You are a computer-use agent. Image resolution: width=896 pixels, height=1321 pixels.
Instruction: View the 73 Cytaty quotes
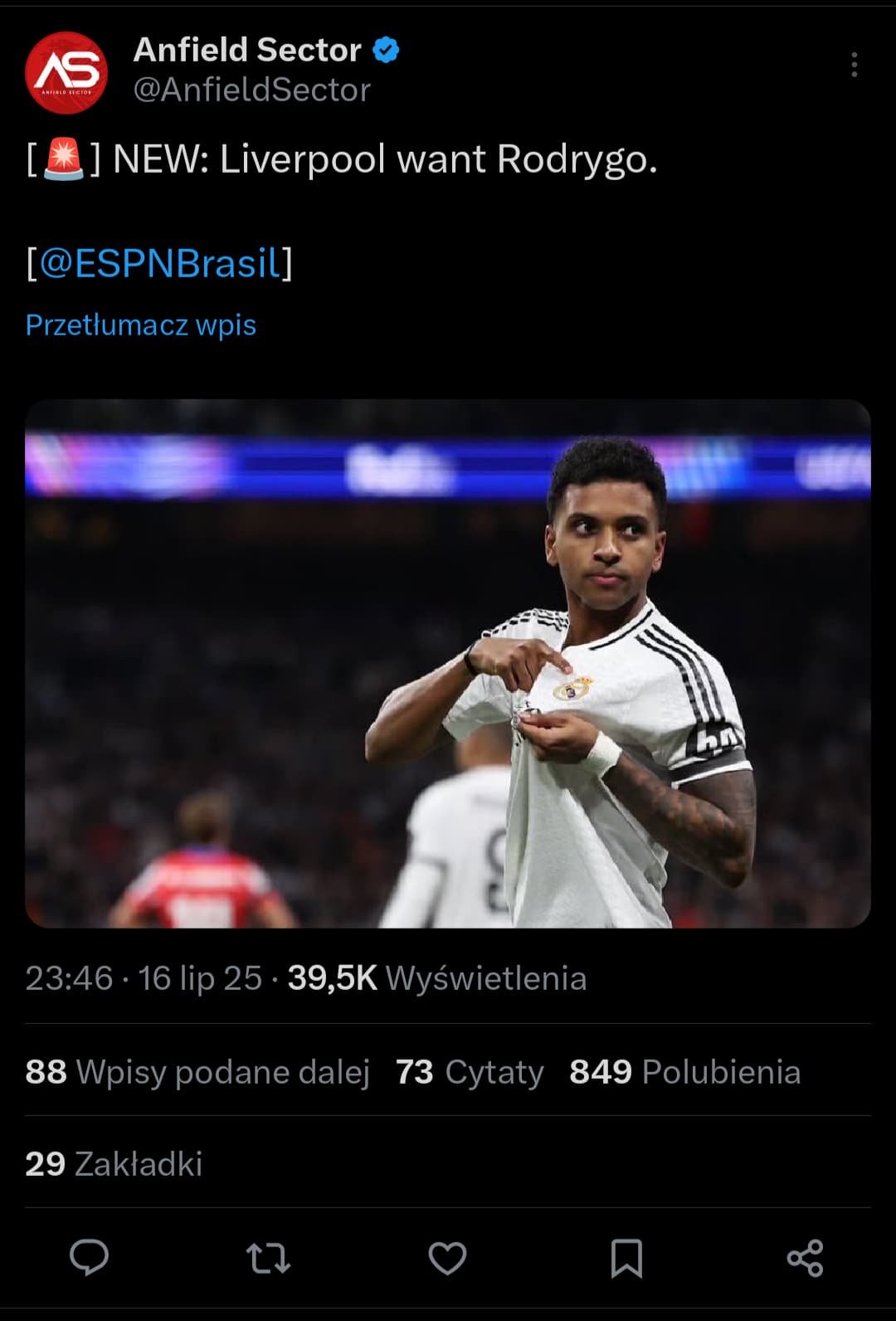(470, 1071)
